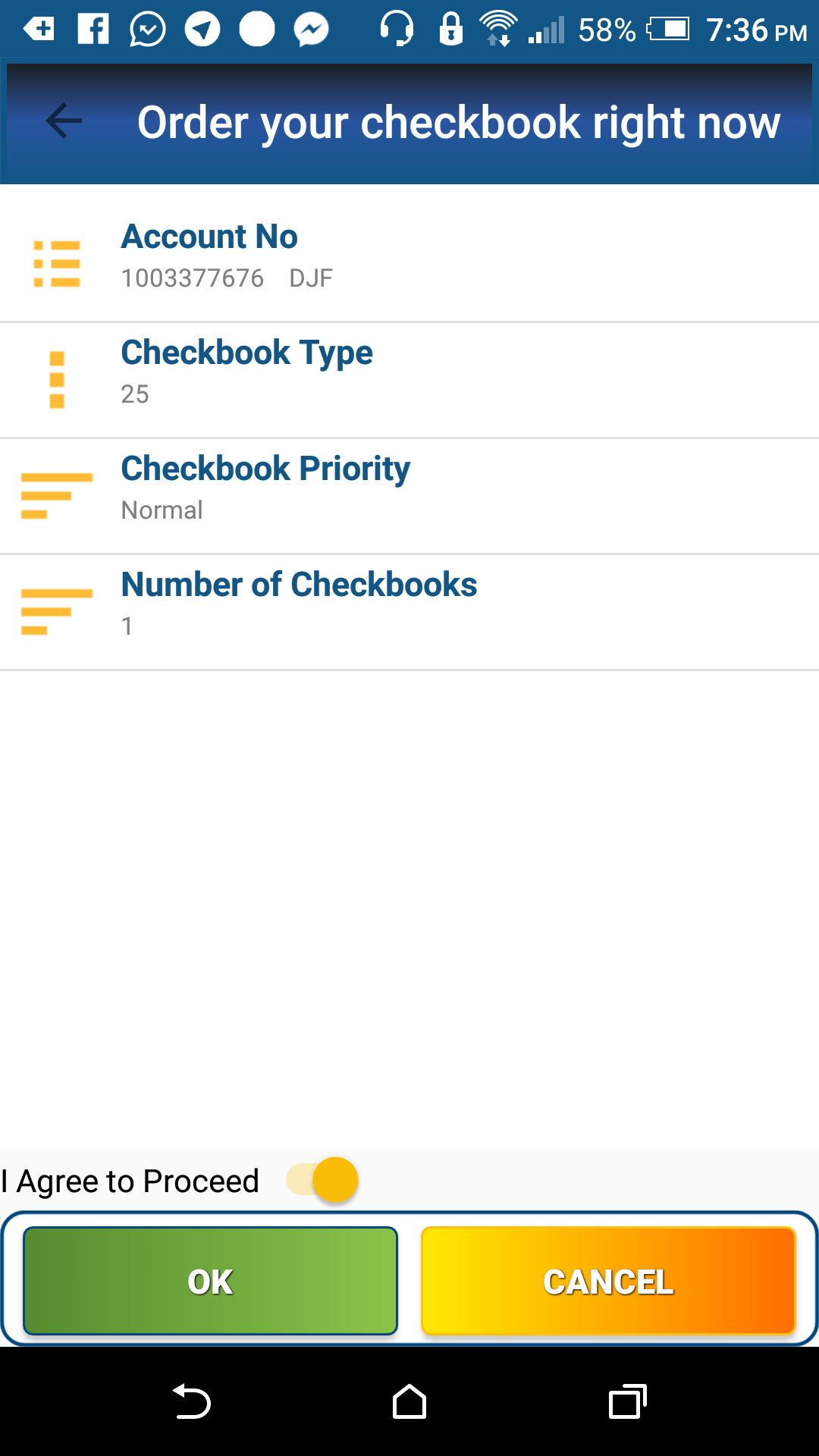Open the Account No selection row
The height and width of the screenshot is (1456, 819).
coord(409,256)
